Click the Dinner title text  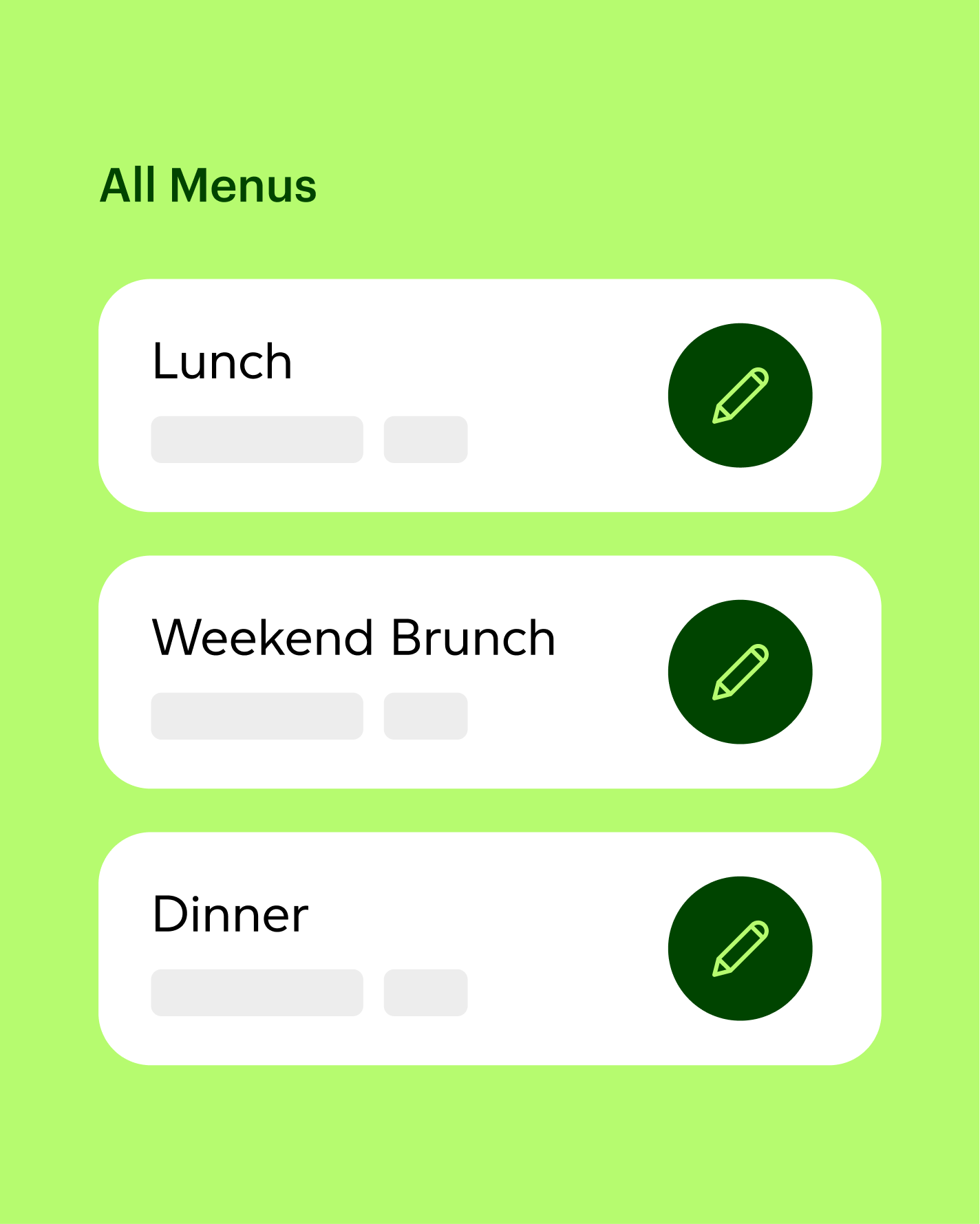click(230, 916)
